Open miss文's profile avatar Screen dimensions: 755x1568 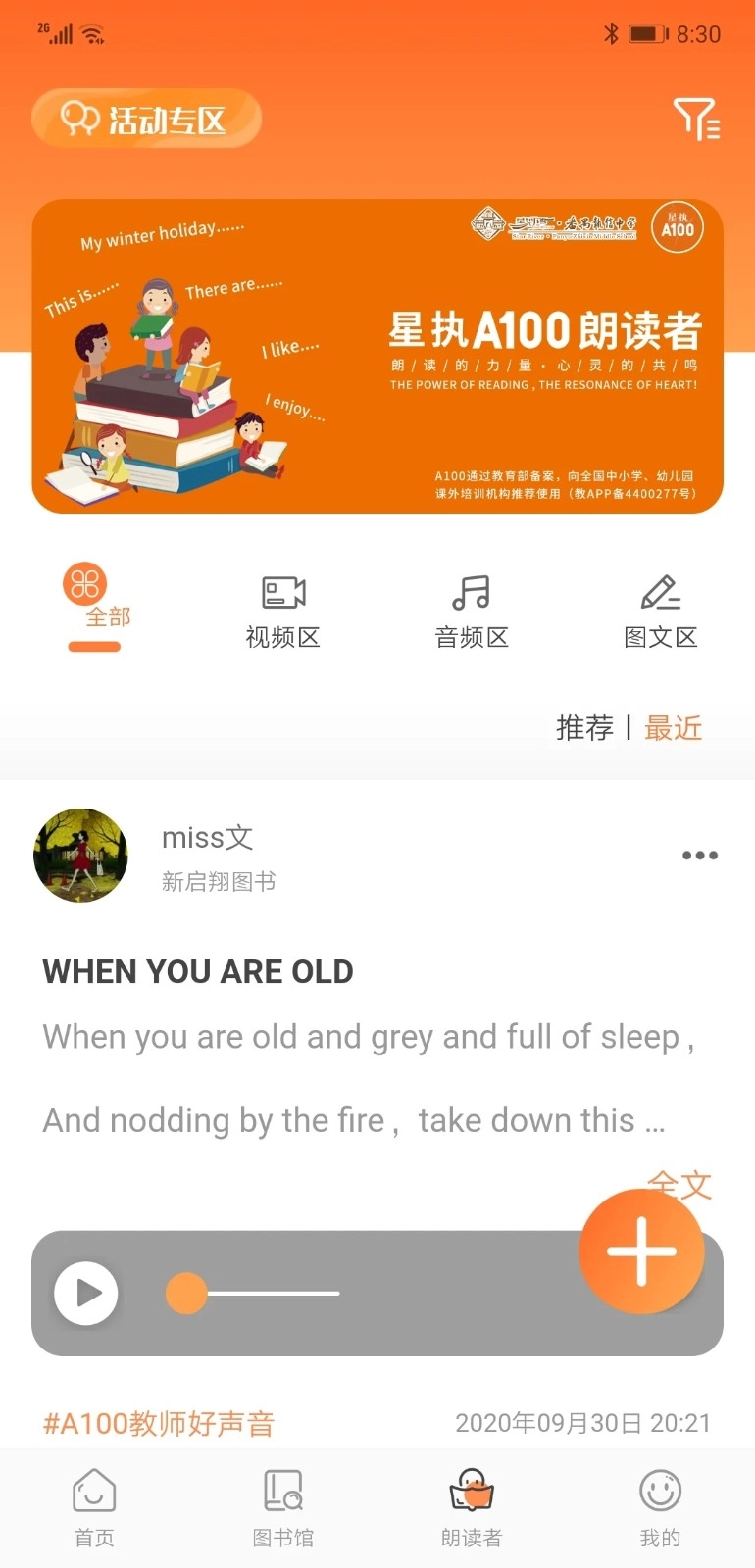[x=80, y=855]
